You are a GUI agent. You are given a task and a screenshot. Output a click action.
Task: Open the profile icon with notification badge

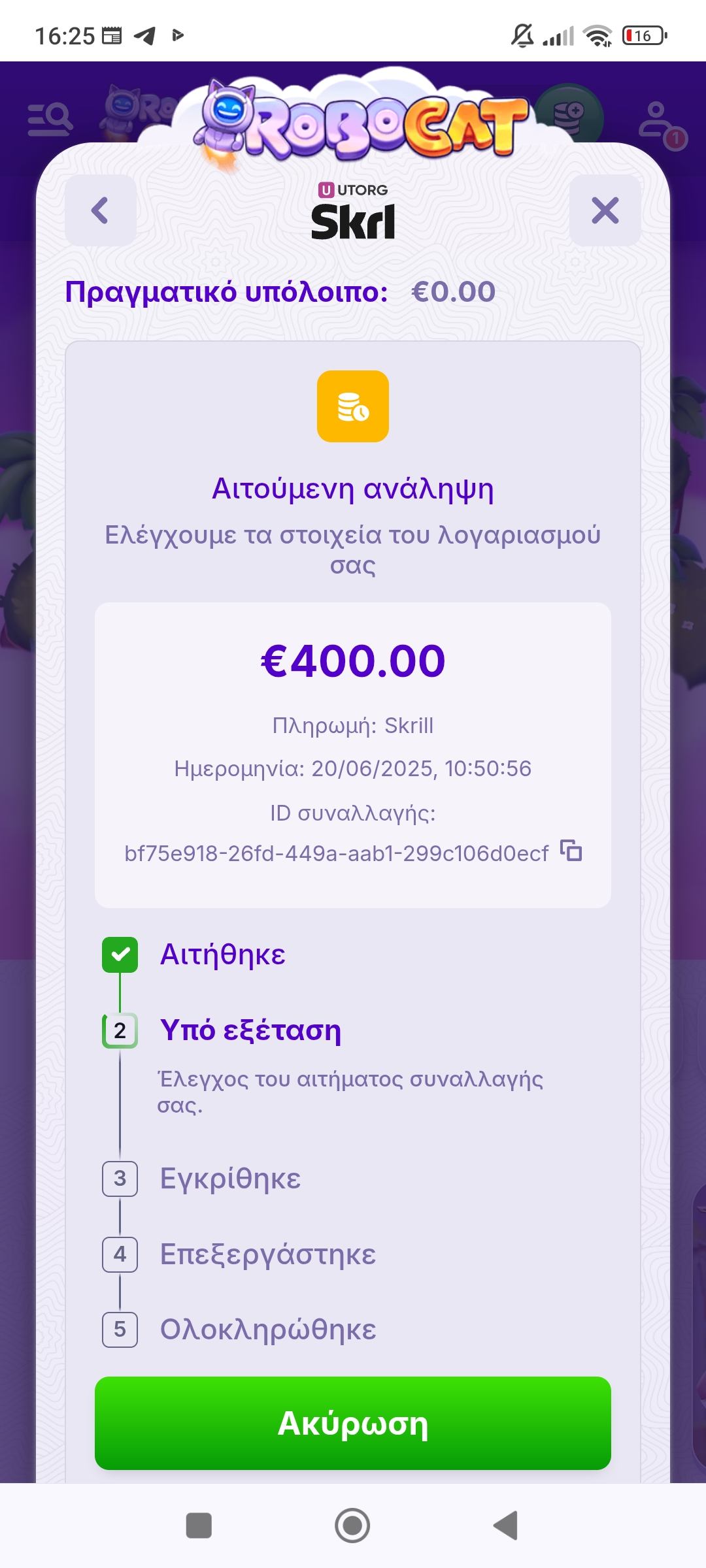(x=659, y=123)
